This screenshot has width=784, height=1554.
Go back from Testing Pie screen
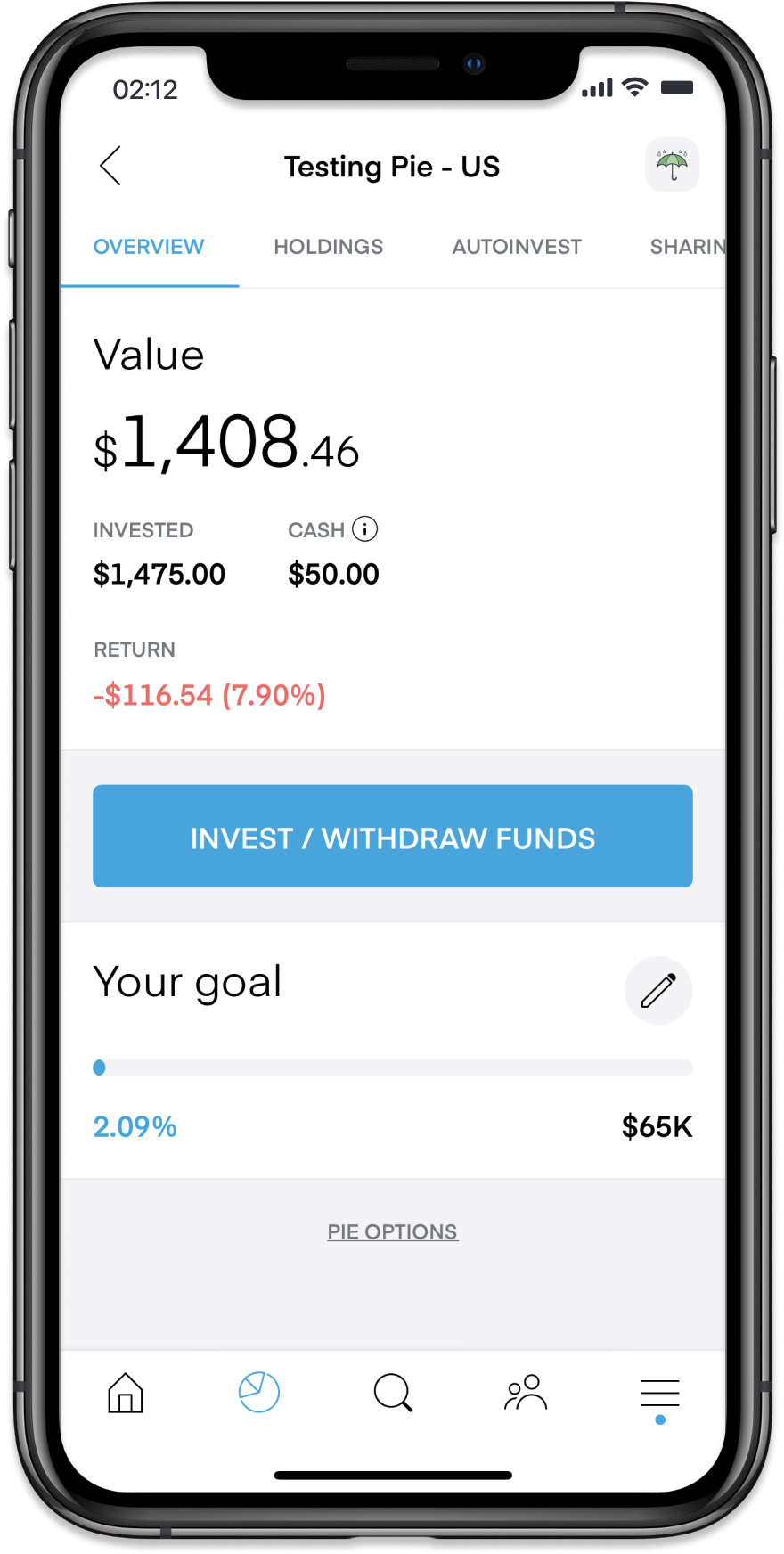click(110, 166)
